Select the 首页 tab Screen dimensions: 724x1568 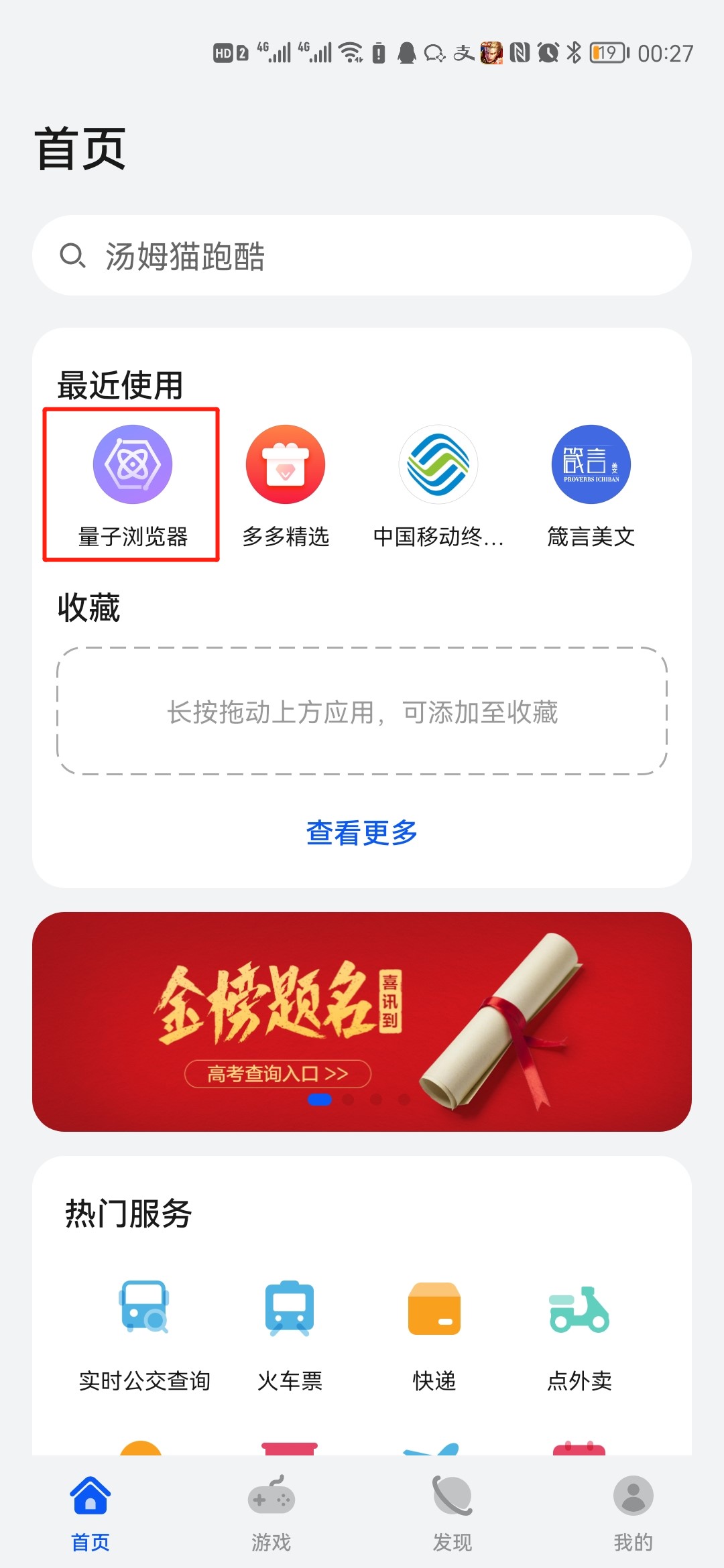tap(90, 1513)
